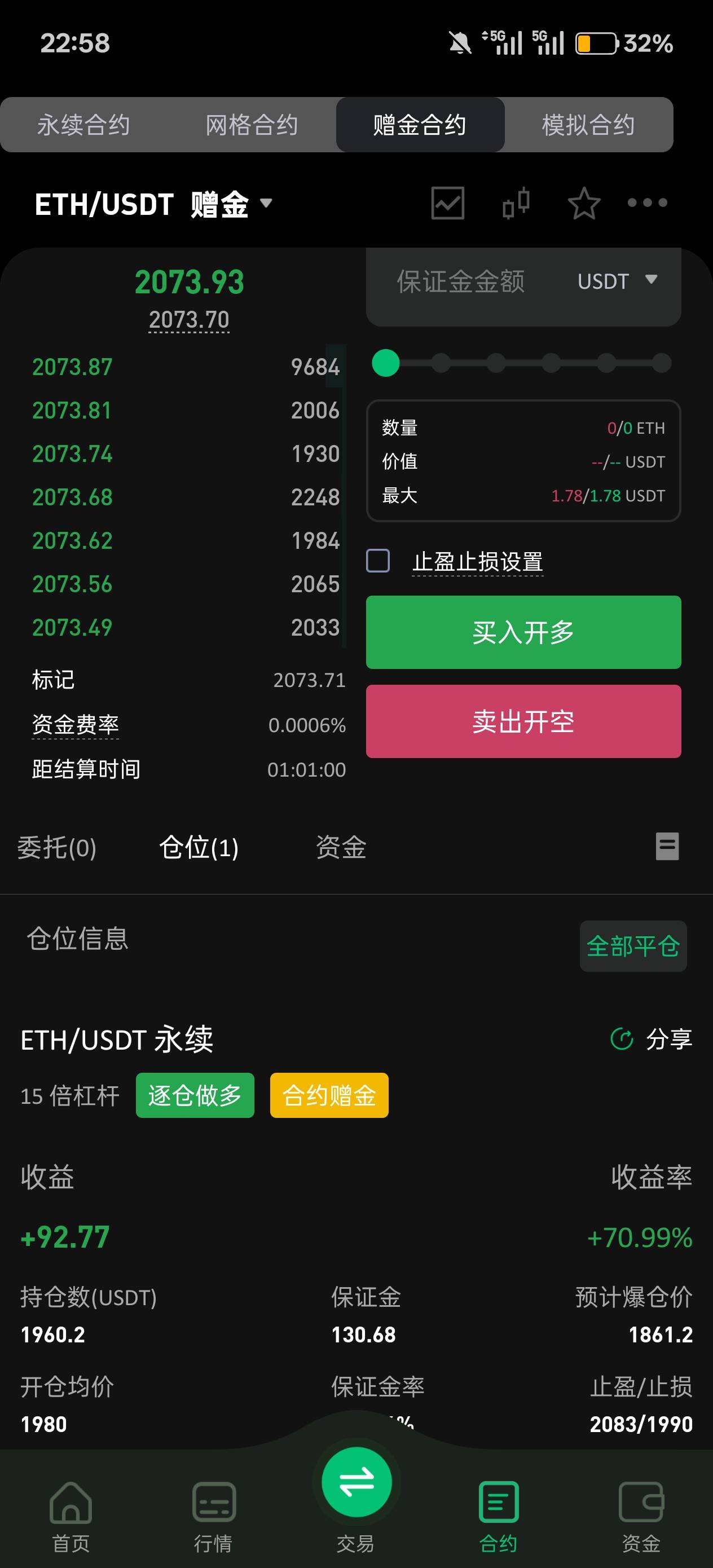This screenshot has height=1568, width=713.
Task: Go to the 行情 bottom tab
Action: (x=213, y=1516)
